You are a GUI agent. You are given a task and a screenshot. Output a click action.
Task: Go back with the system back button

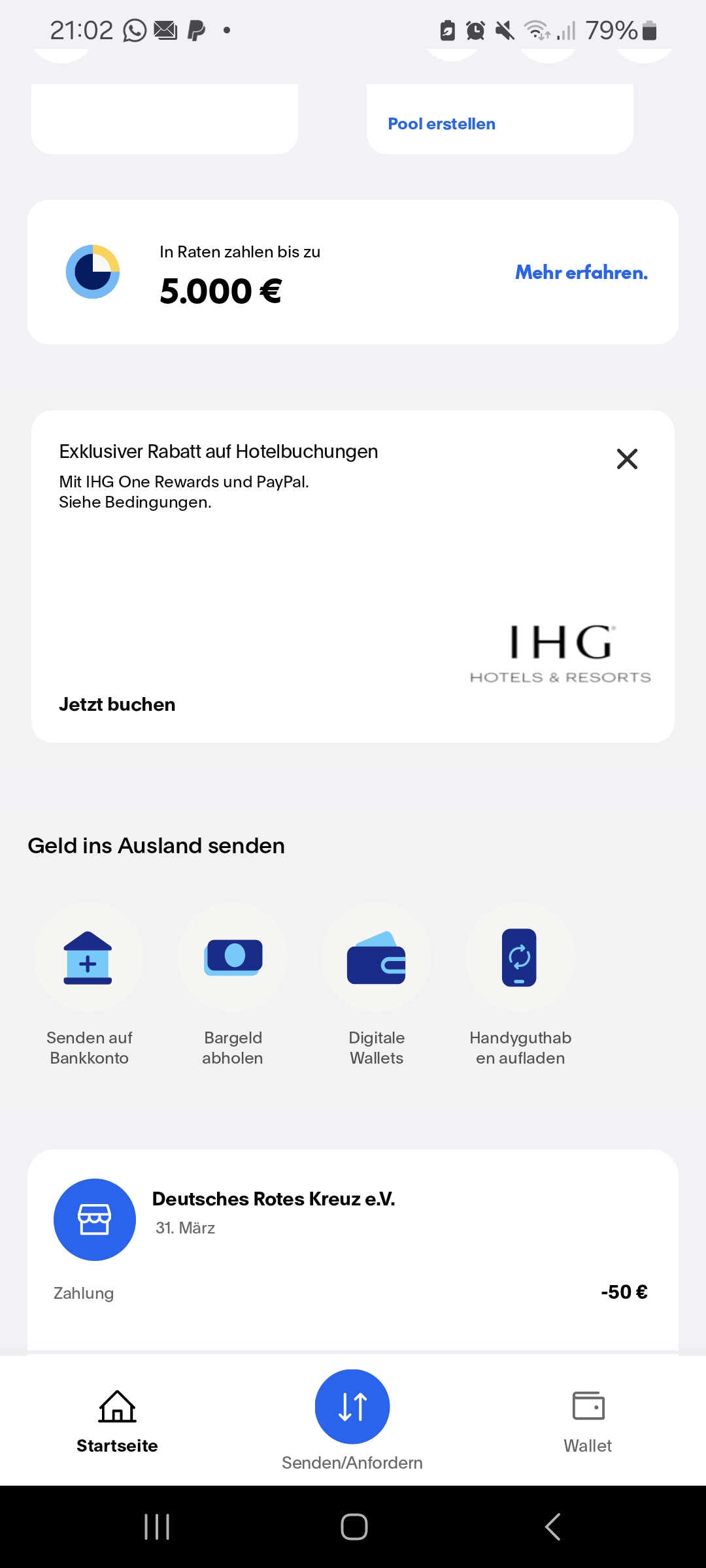click(552, 1527)
